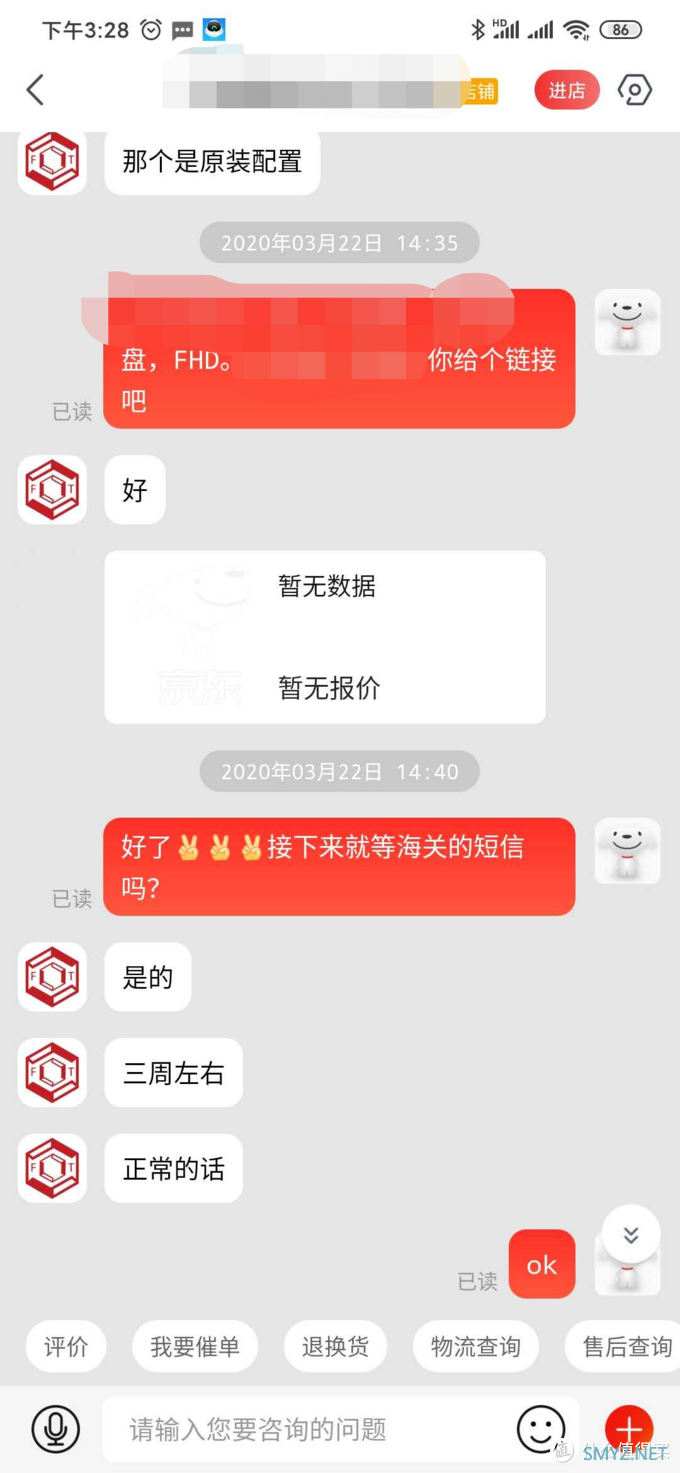Open 物流查询 logistics lookup

[x=475, y=1347]
